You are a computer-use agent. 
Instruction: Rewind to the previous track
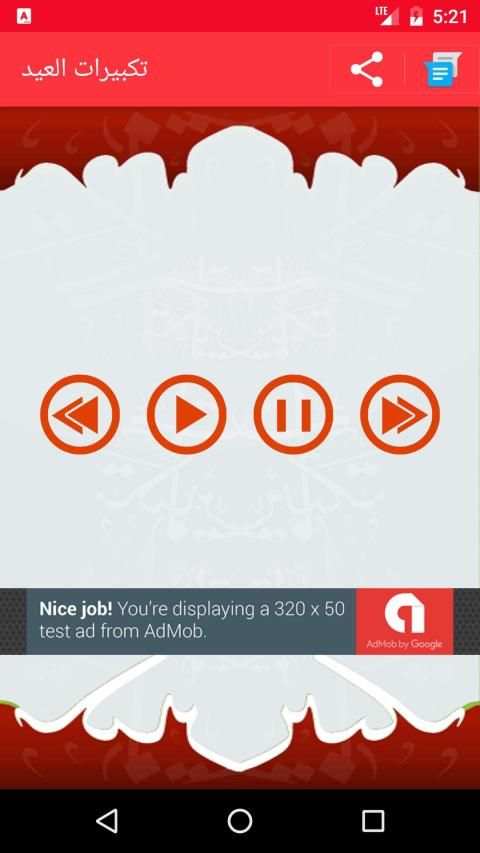pyautogui.click(x=80, y=415)
